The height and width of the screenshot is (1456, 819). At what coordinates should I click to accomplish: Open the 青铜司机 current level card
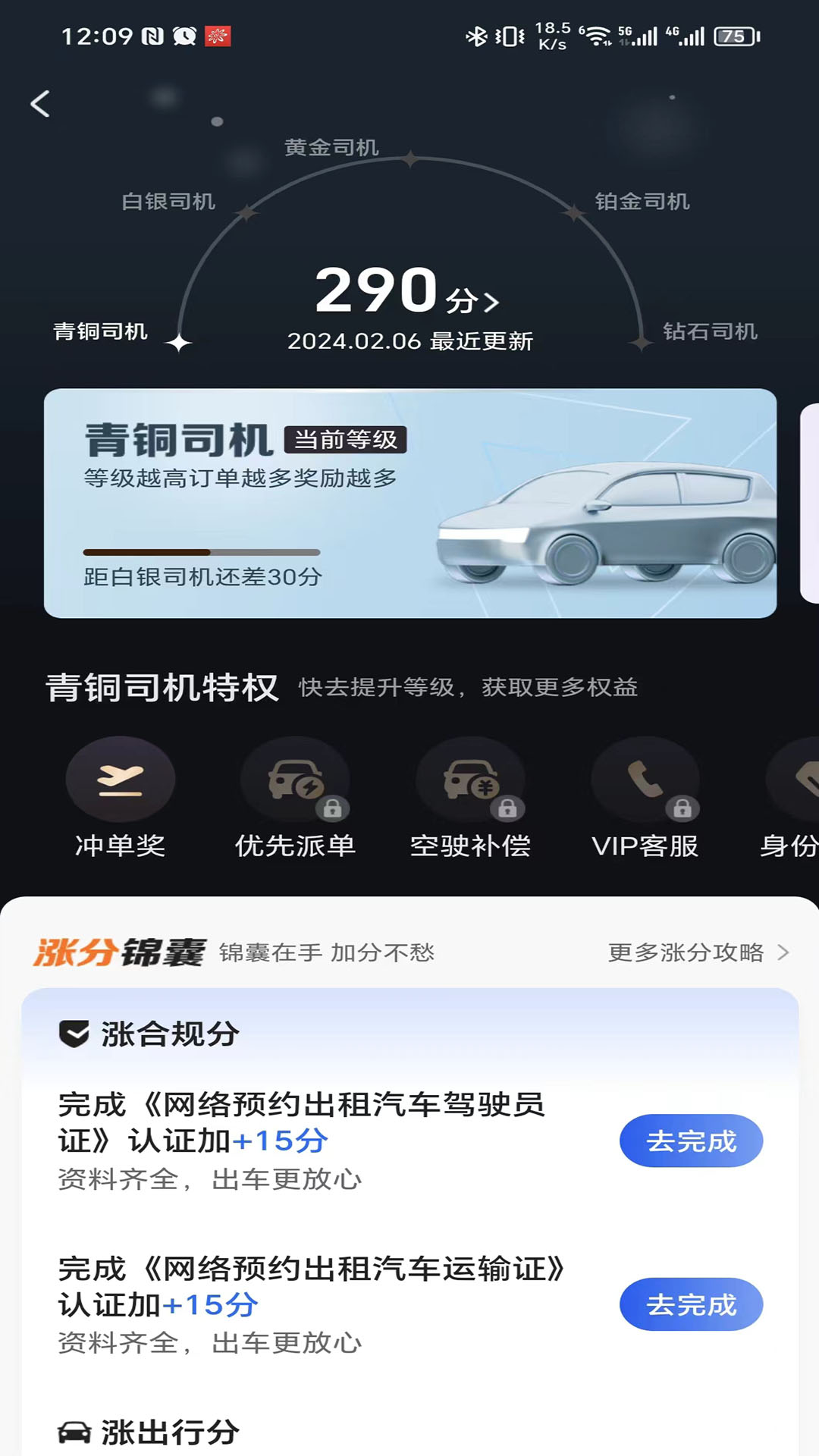(x=409, y=503)
